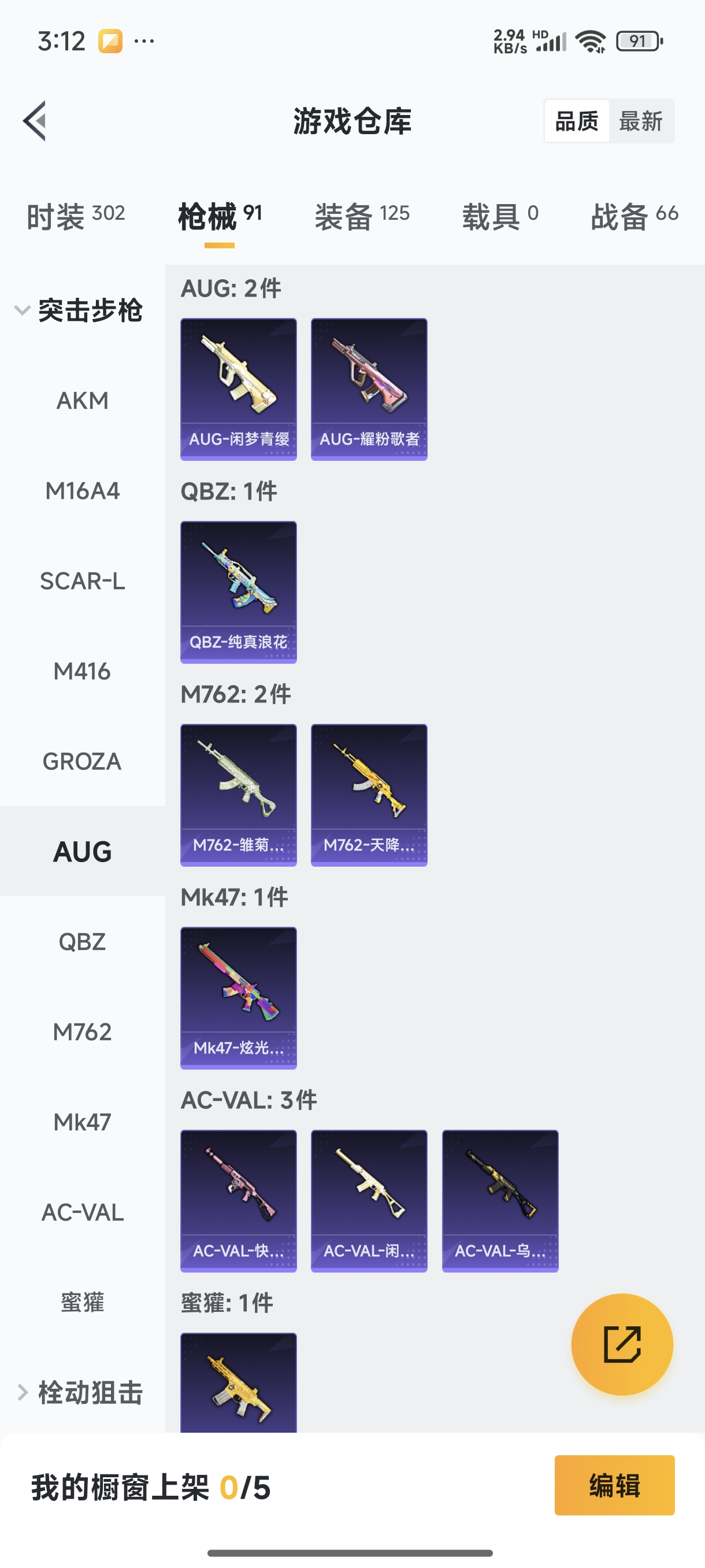Switch sorting to 最新
705x1568 pixels.
click(x=640, y=121)
